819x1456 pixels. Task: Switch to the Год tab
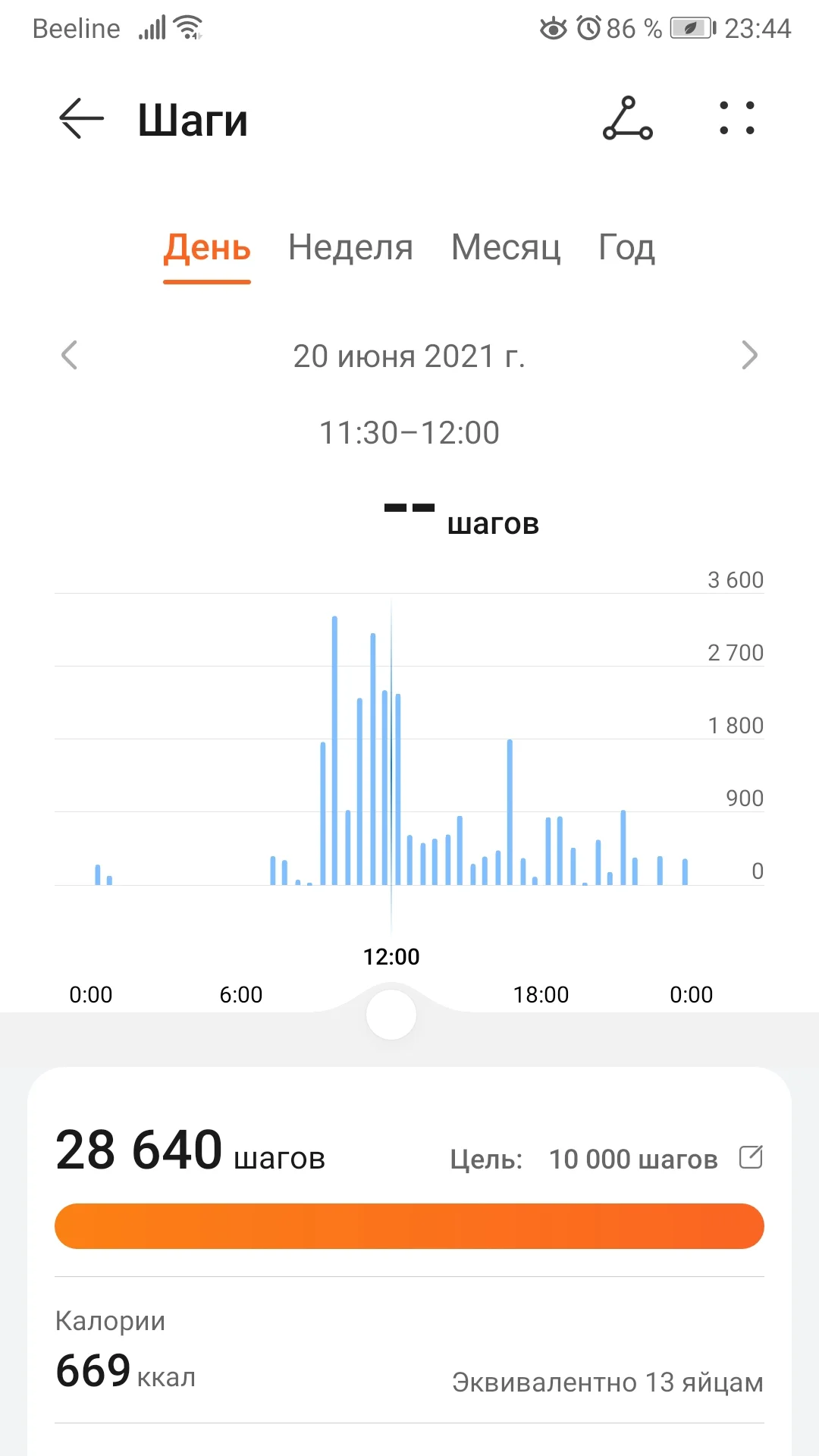[x=626, y=248]
